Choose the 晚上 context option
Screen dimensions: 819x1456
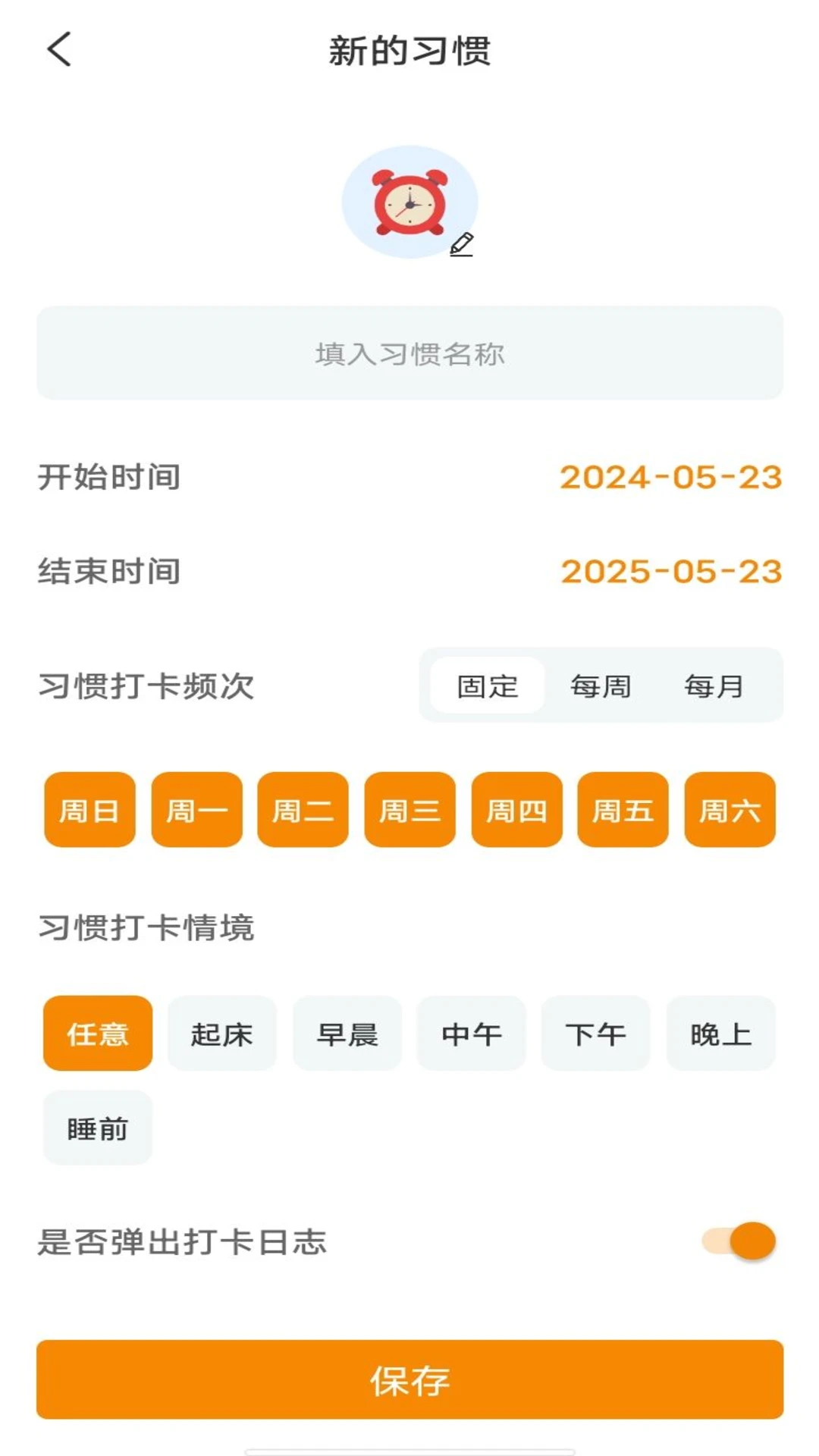coord(720,1033)
